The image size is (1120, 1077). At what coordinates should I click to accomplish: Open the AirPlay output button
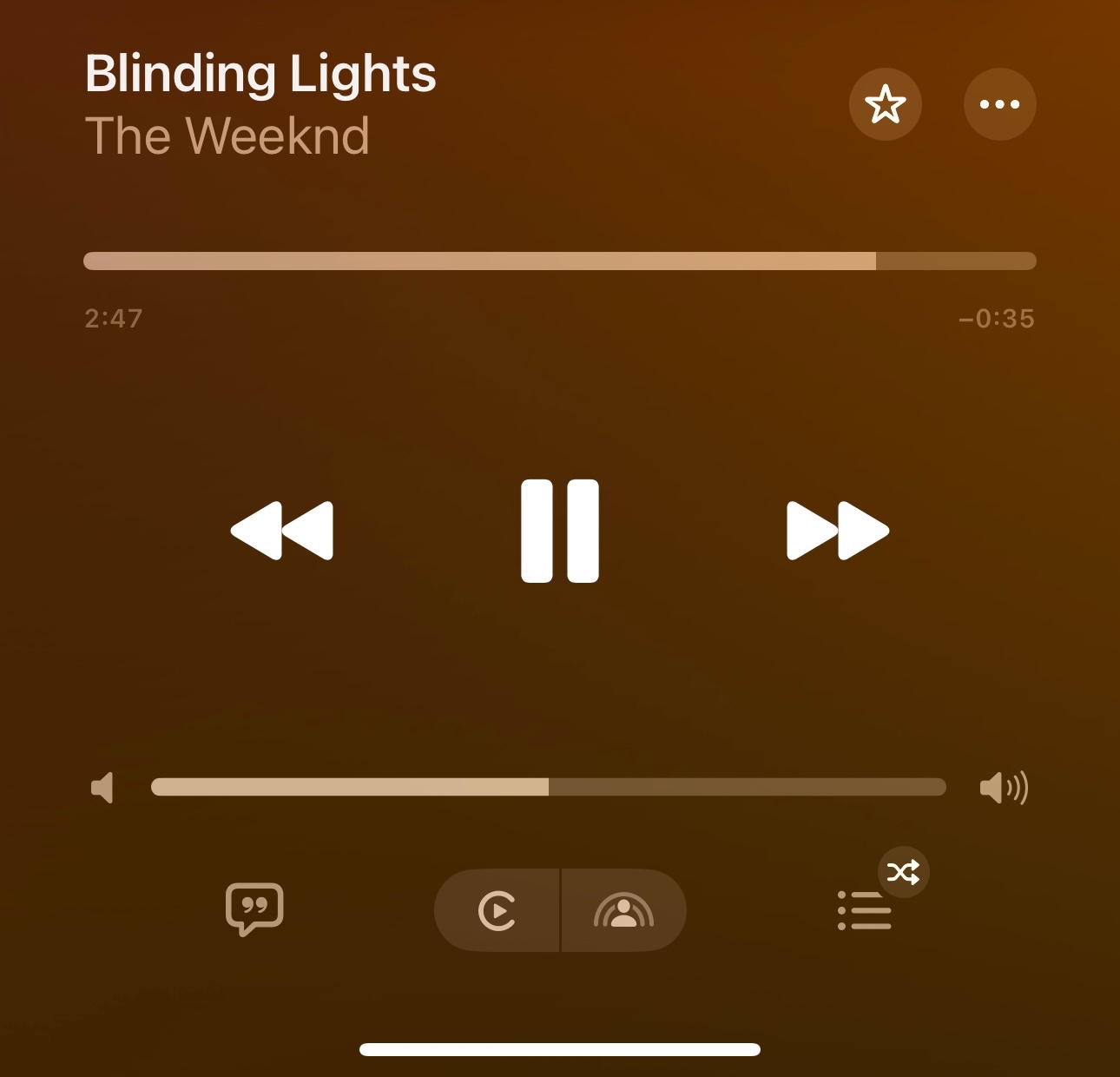[x=497, y=910]
